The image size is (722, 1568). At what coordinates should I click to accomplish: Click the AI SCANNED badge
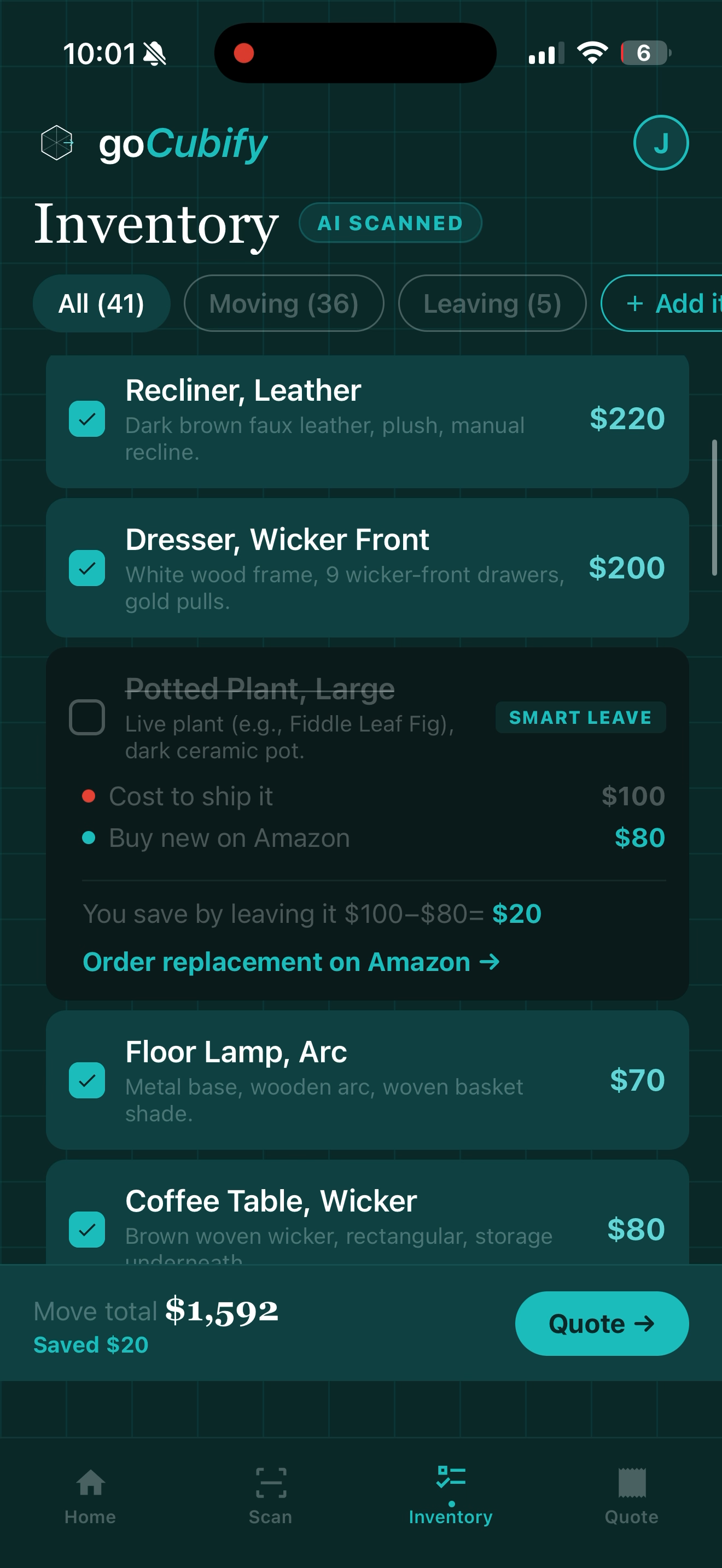(390, 223)
